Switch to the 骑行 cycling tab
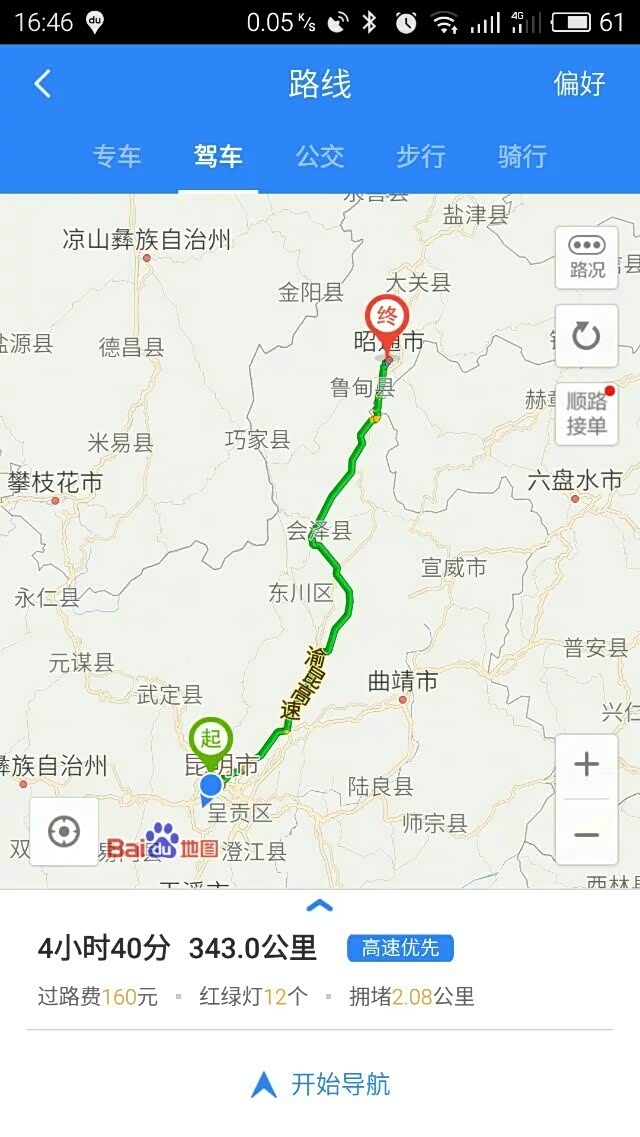Viewport: 640px width, 1137px height. 522,156
